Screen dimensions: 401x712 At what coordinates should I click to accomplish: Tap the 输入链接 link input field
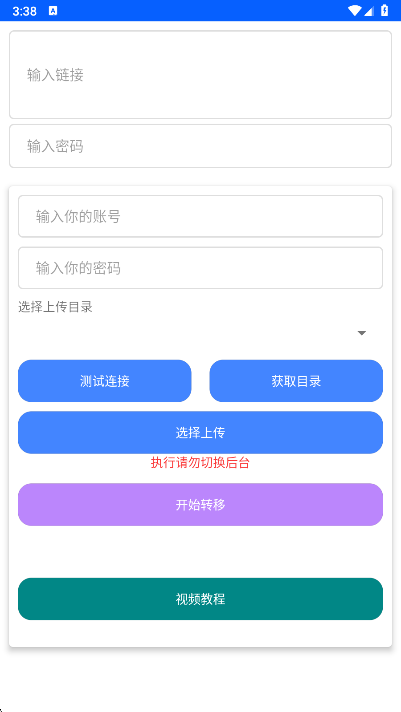(x=200, y=75)
